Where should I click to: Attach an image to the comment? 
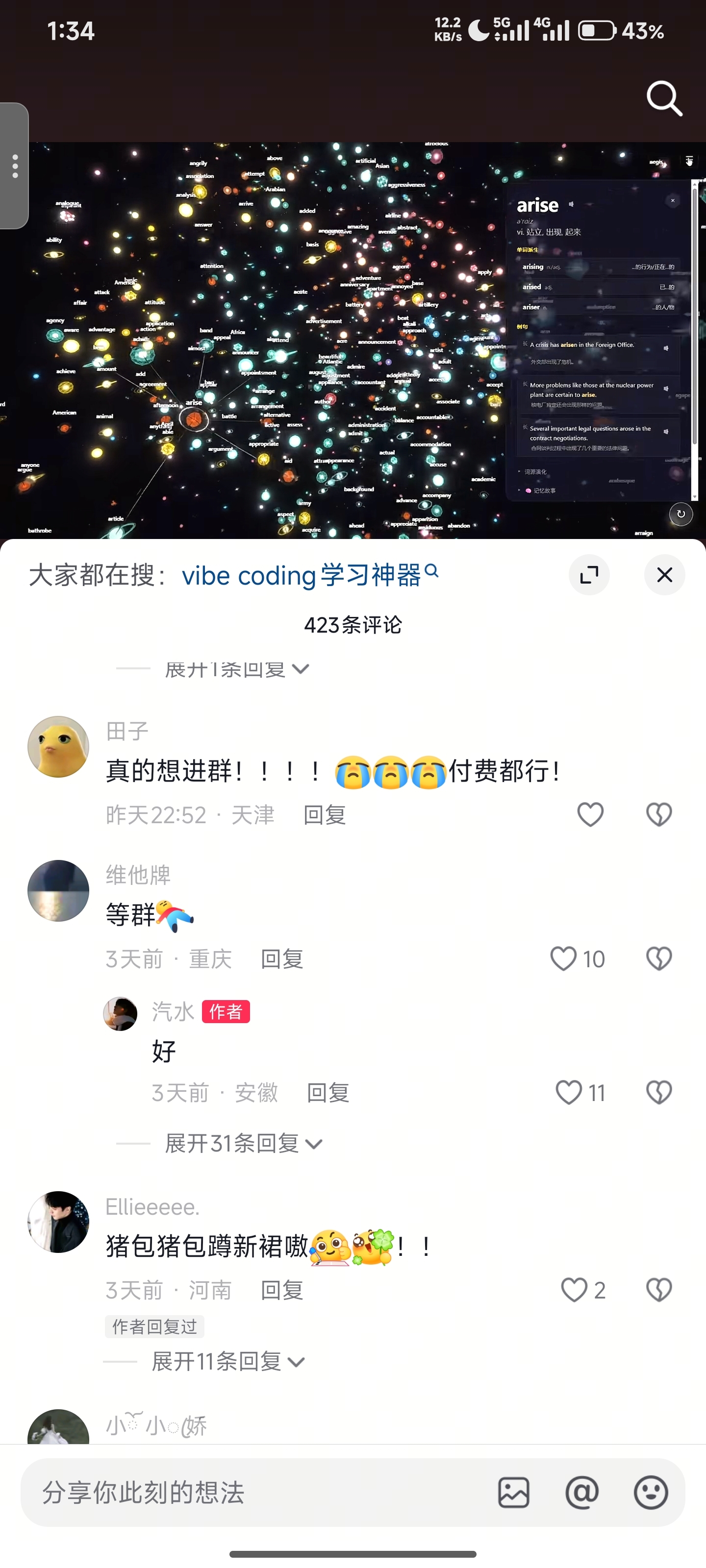(513, 1493)
